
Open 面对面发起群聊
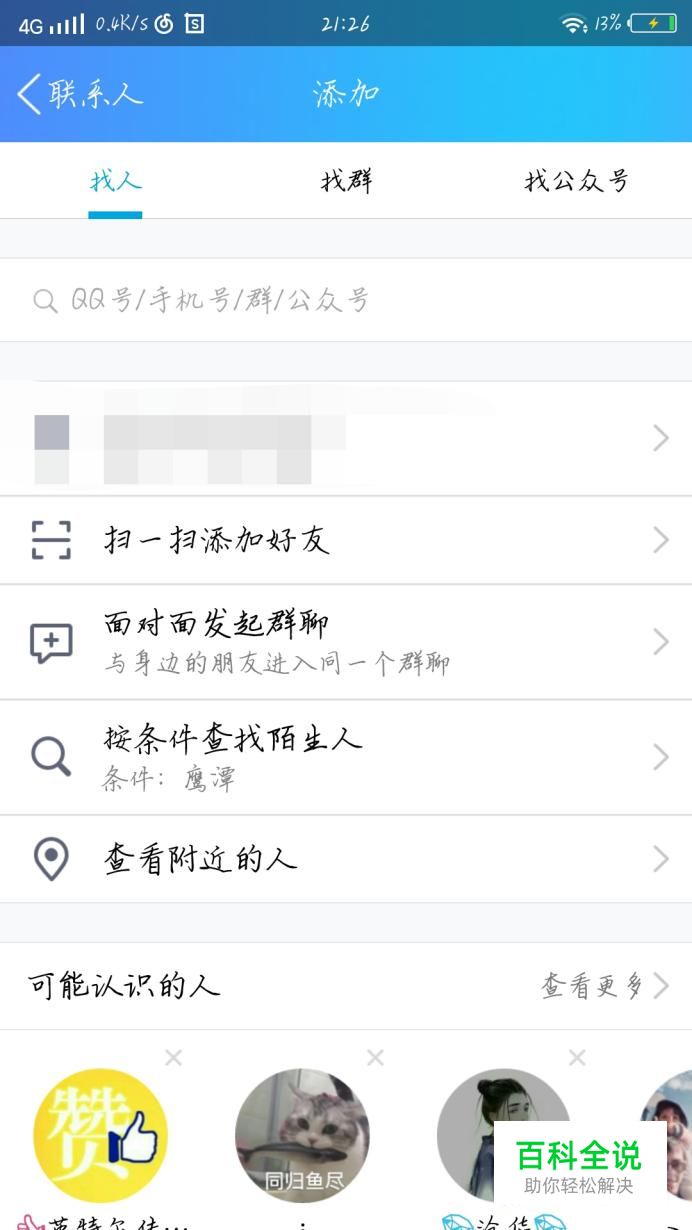pyautogui.click(x=346, y=642)
